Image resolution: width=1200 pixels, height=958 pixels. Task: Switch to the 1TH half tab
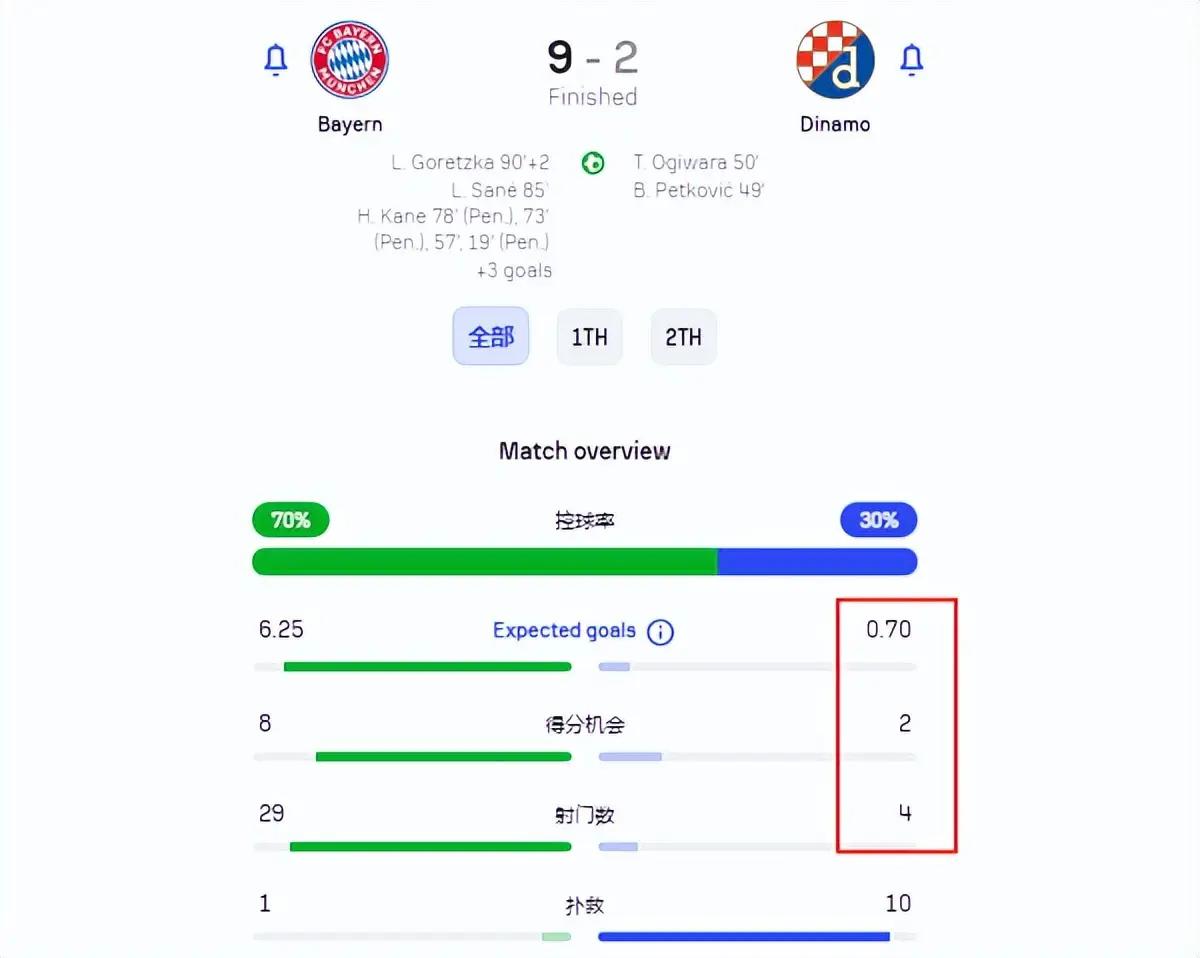(589, 337)
